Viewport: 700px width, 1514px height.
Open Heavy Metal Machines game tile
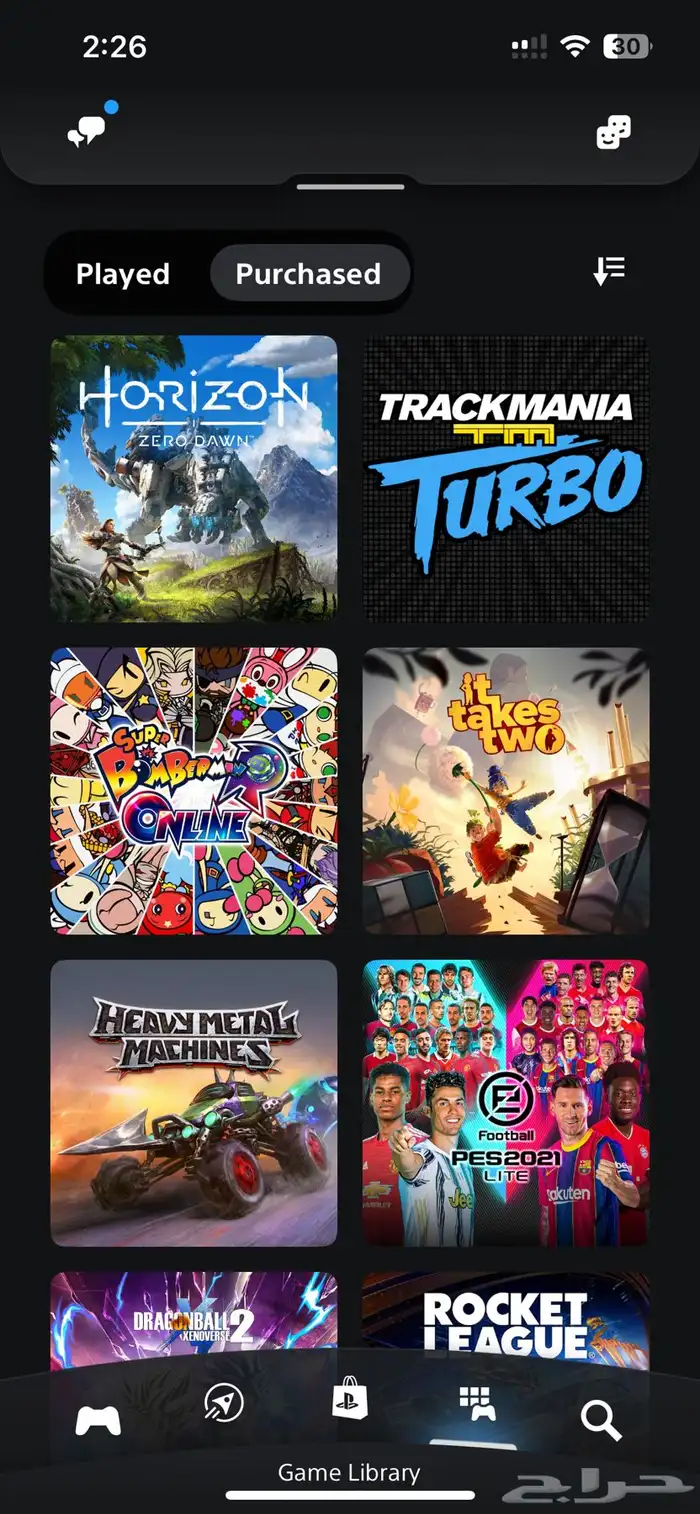click(194, 1102)
